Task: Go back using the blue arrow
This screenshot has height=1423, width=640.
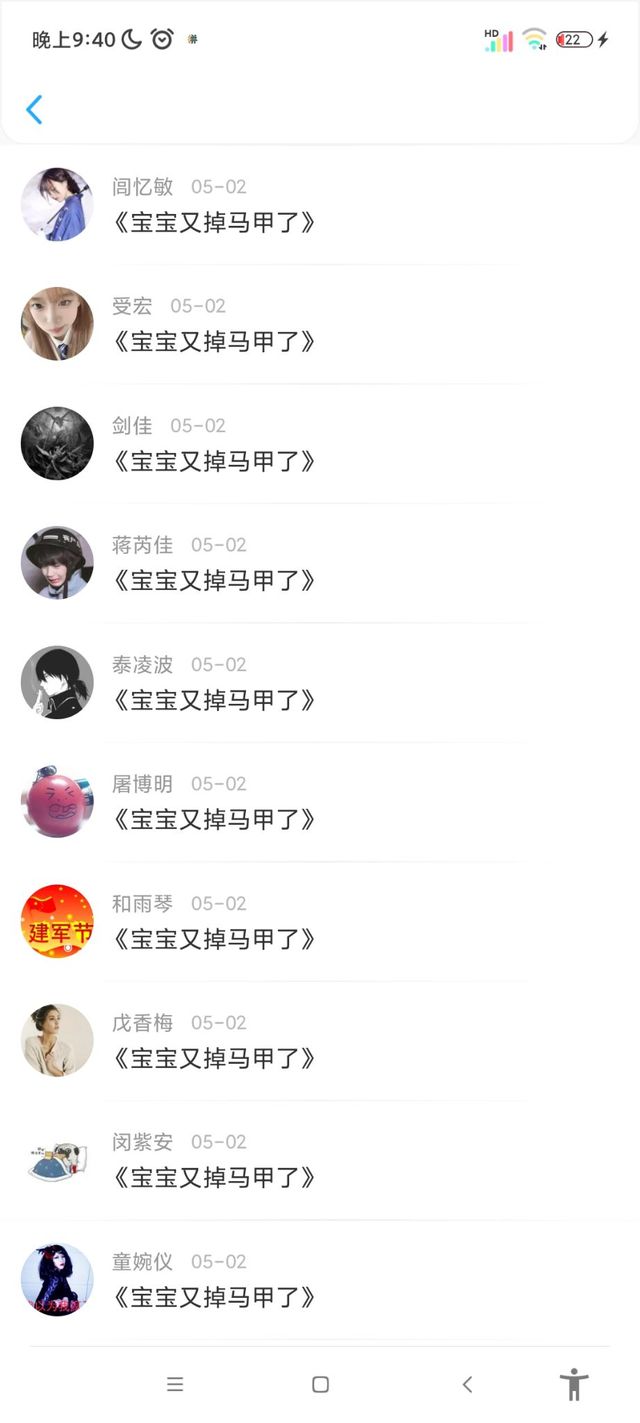Action: point(34,110)
